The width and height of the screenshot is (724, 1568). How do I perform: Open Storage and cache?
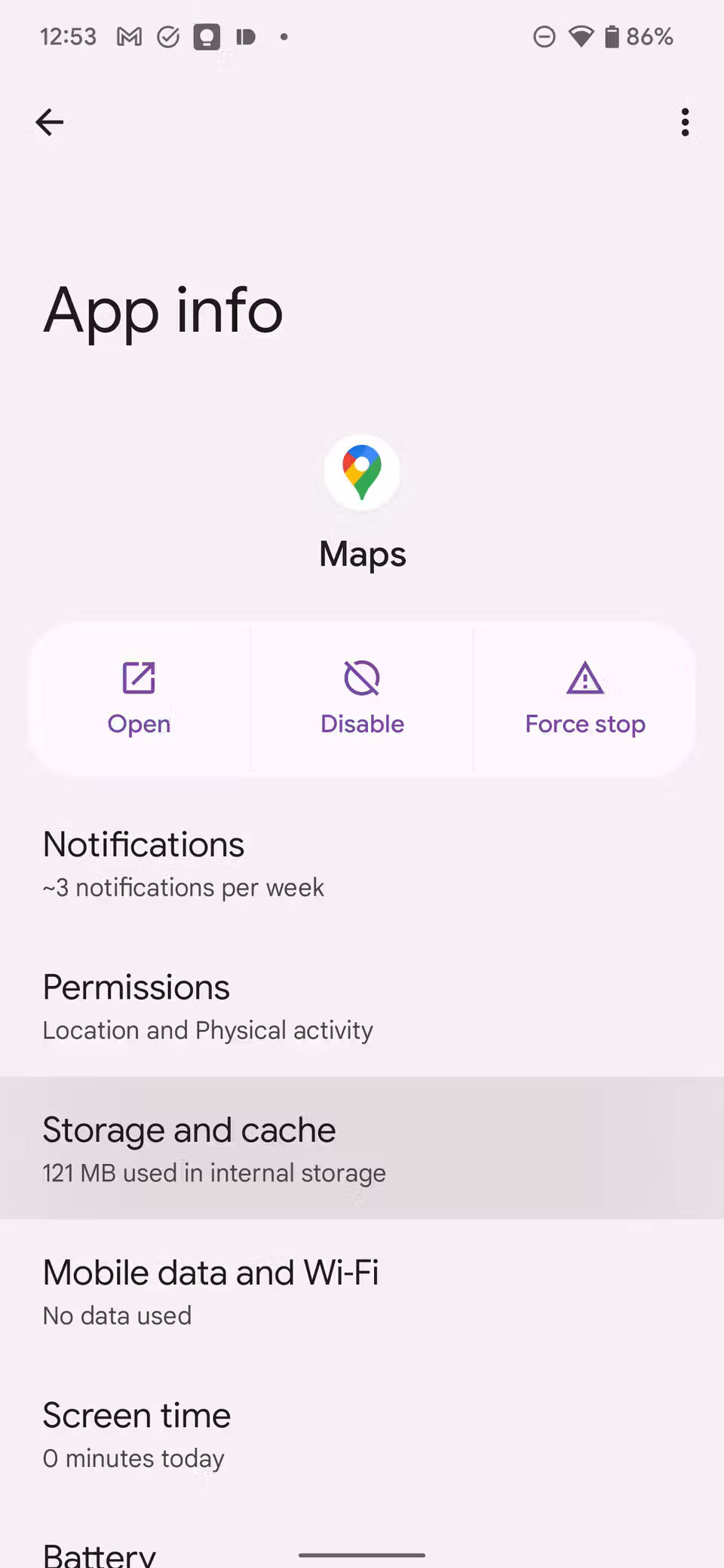(362, 1148)
